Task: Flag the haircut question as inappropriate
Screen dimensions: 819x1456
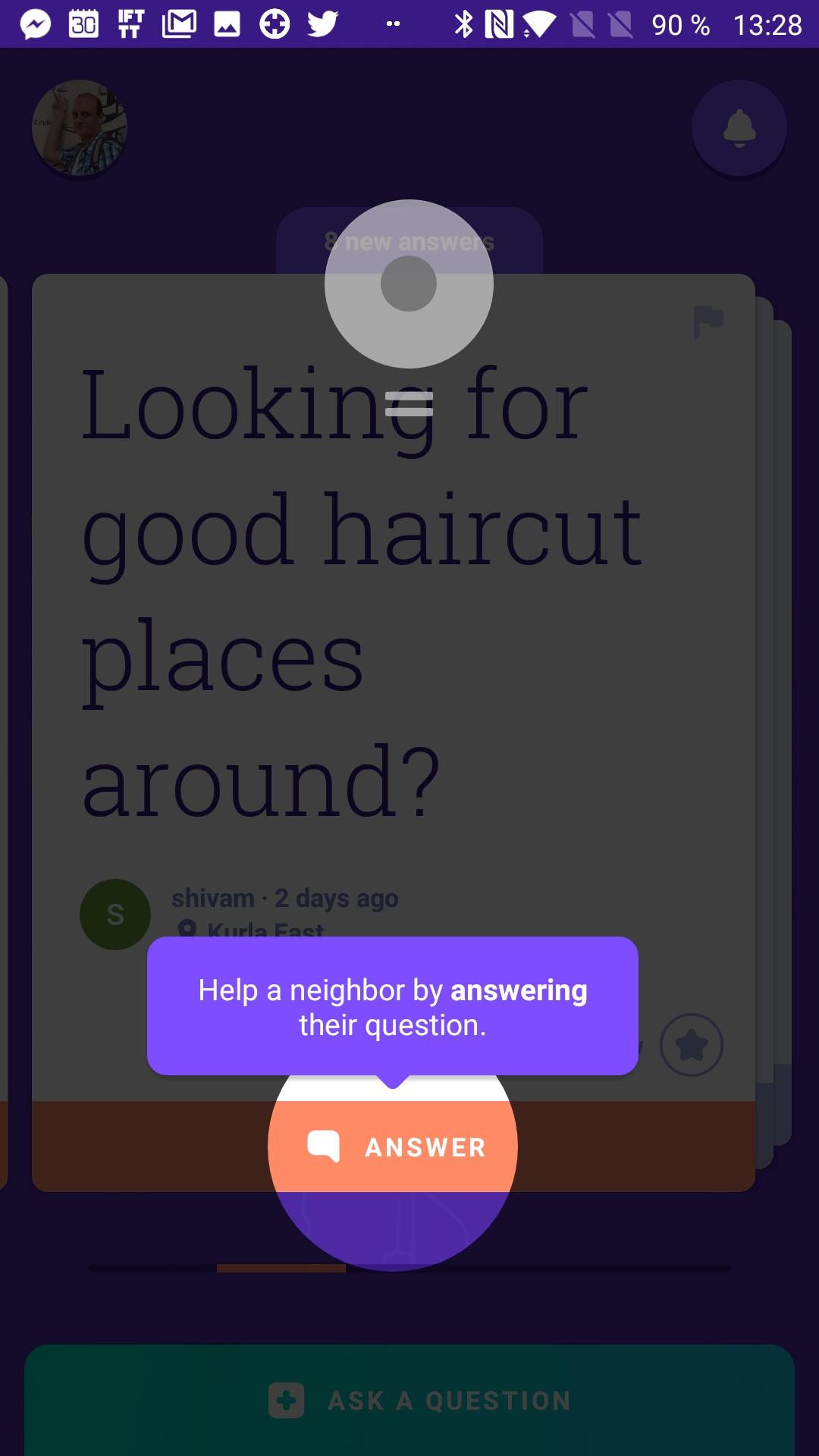Action: [708, 322]
